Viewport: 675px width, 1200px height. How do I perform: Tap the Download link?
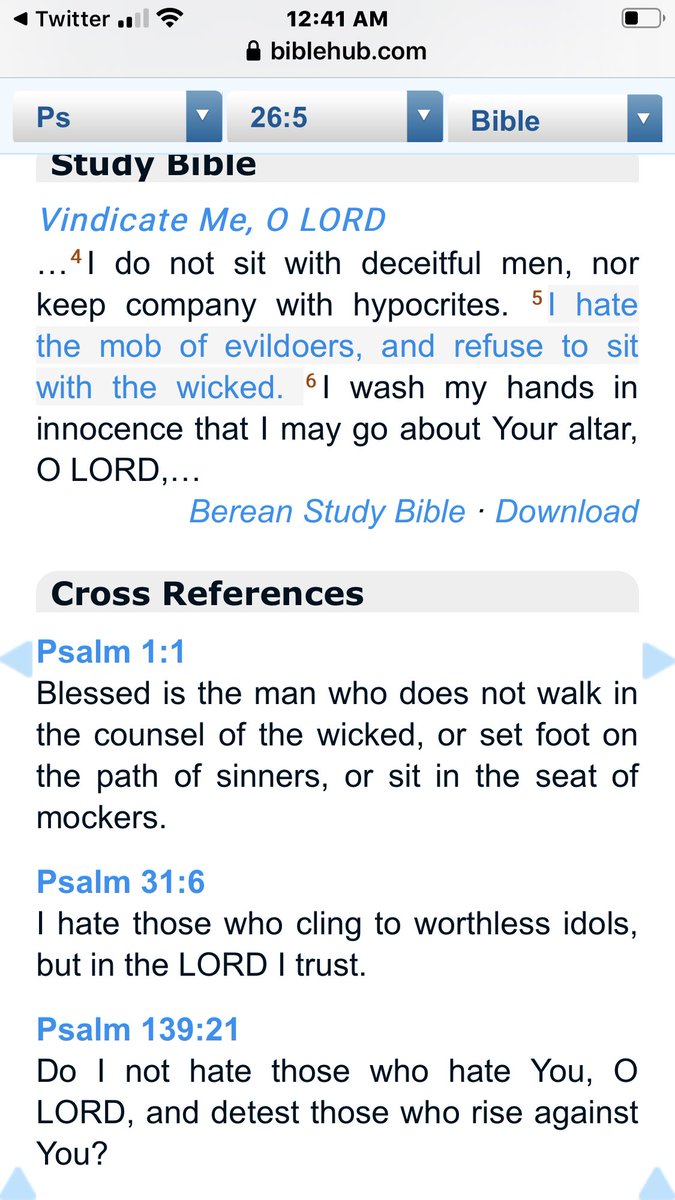567,511
